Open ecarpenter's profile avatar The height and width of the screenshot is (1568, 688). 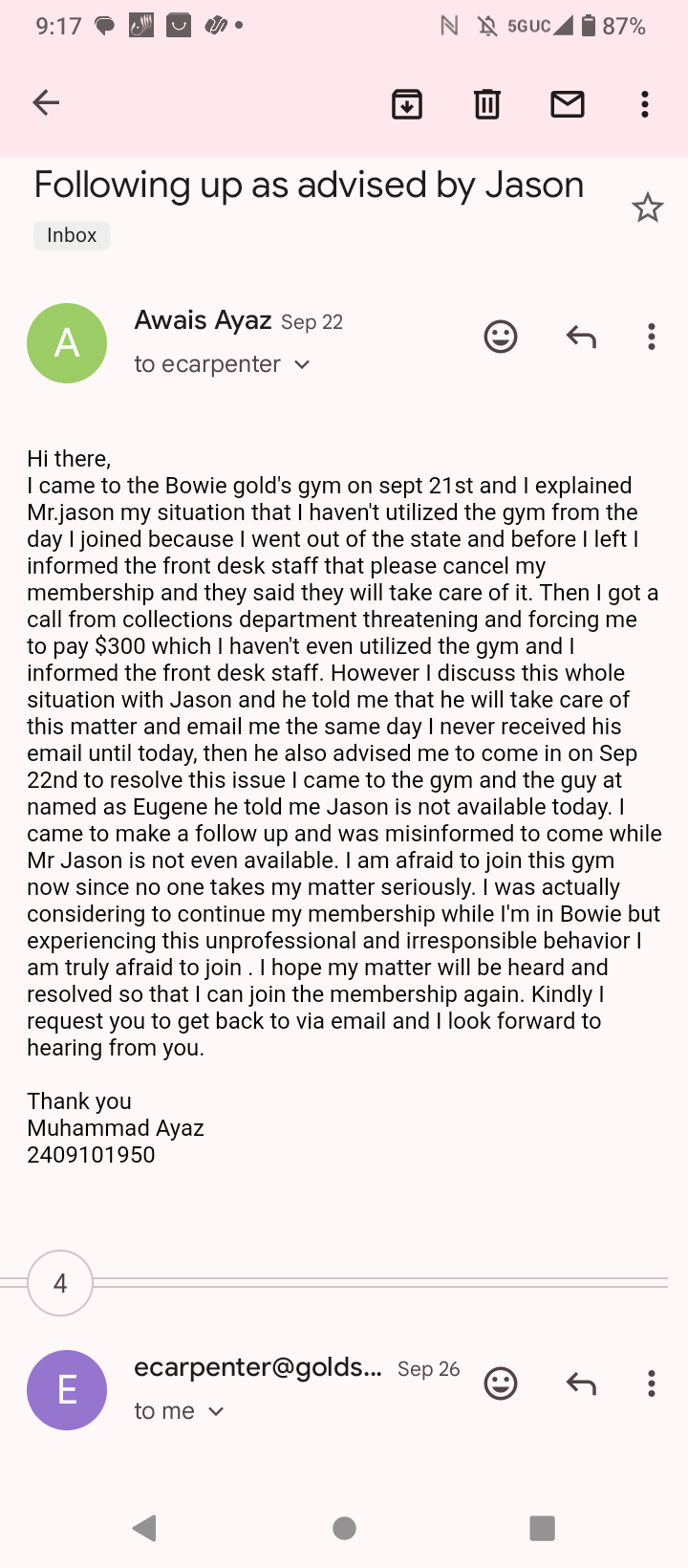click(66, 1389)
